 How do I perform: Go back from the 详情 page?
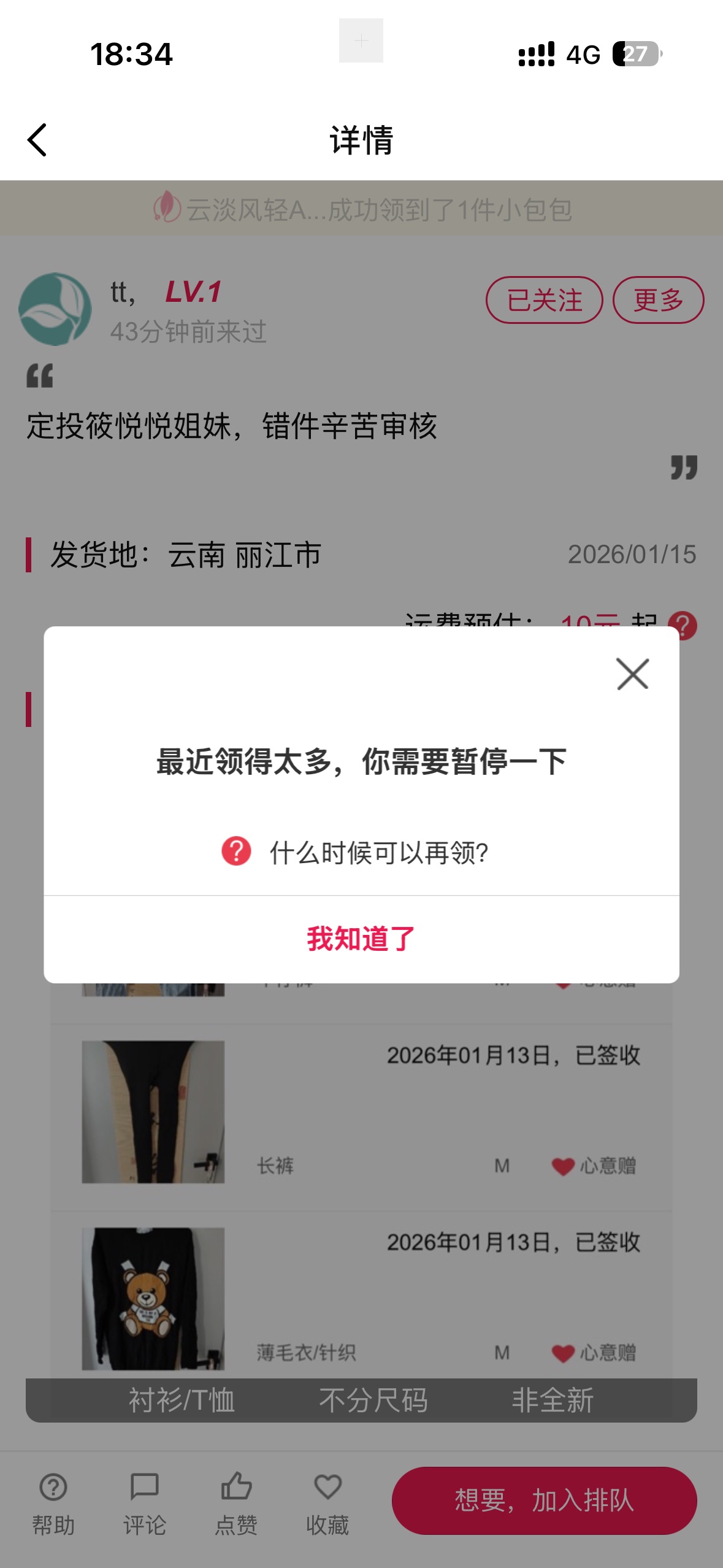coord(37,140)
